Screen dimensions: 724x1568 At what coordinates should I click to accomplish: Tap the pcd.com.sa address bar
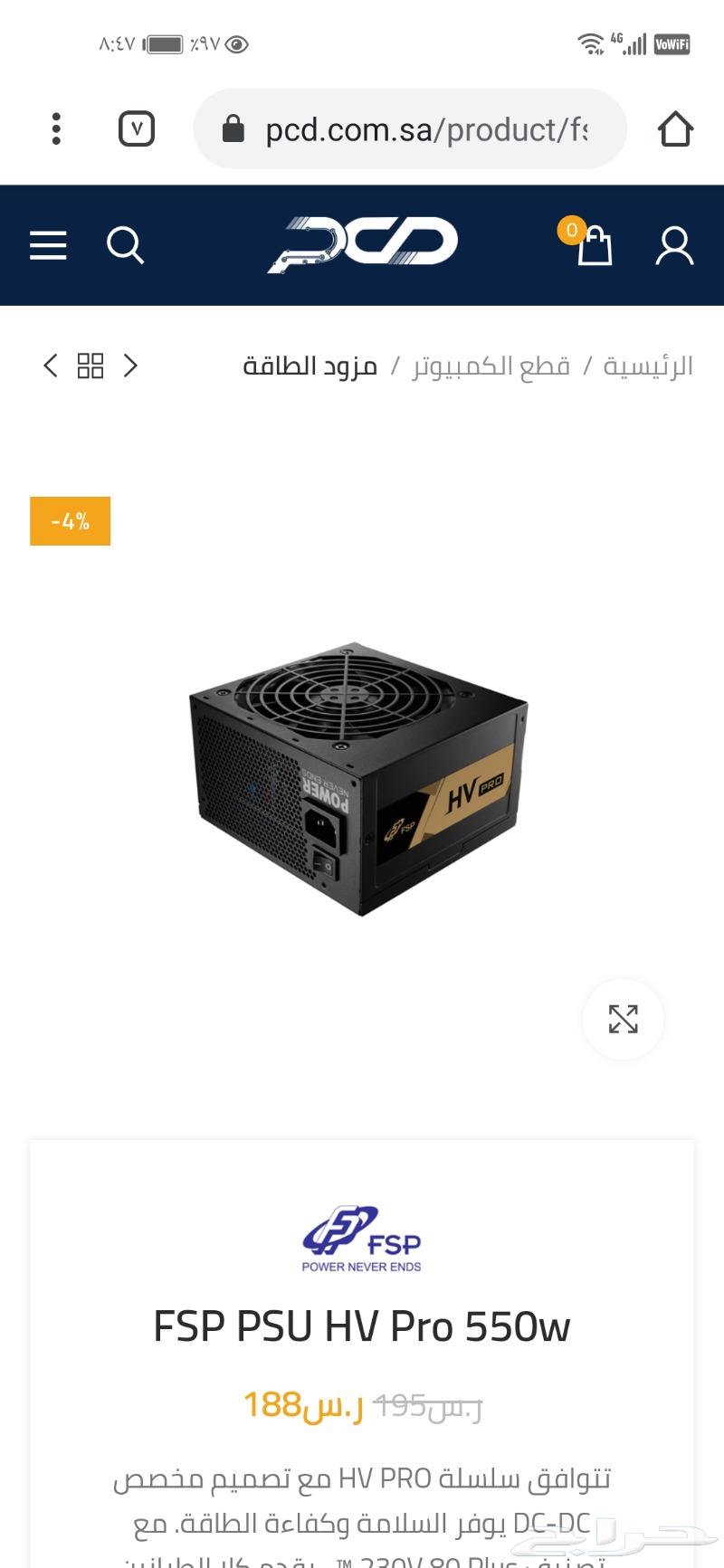(410, 128)
